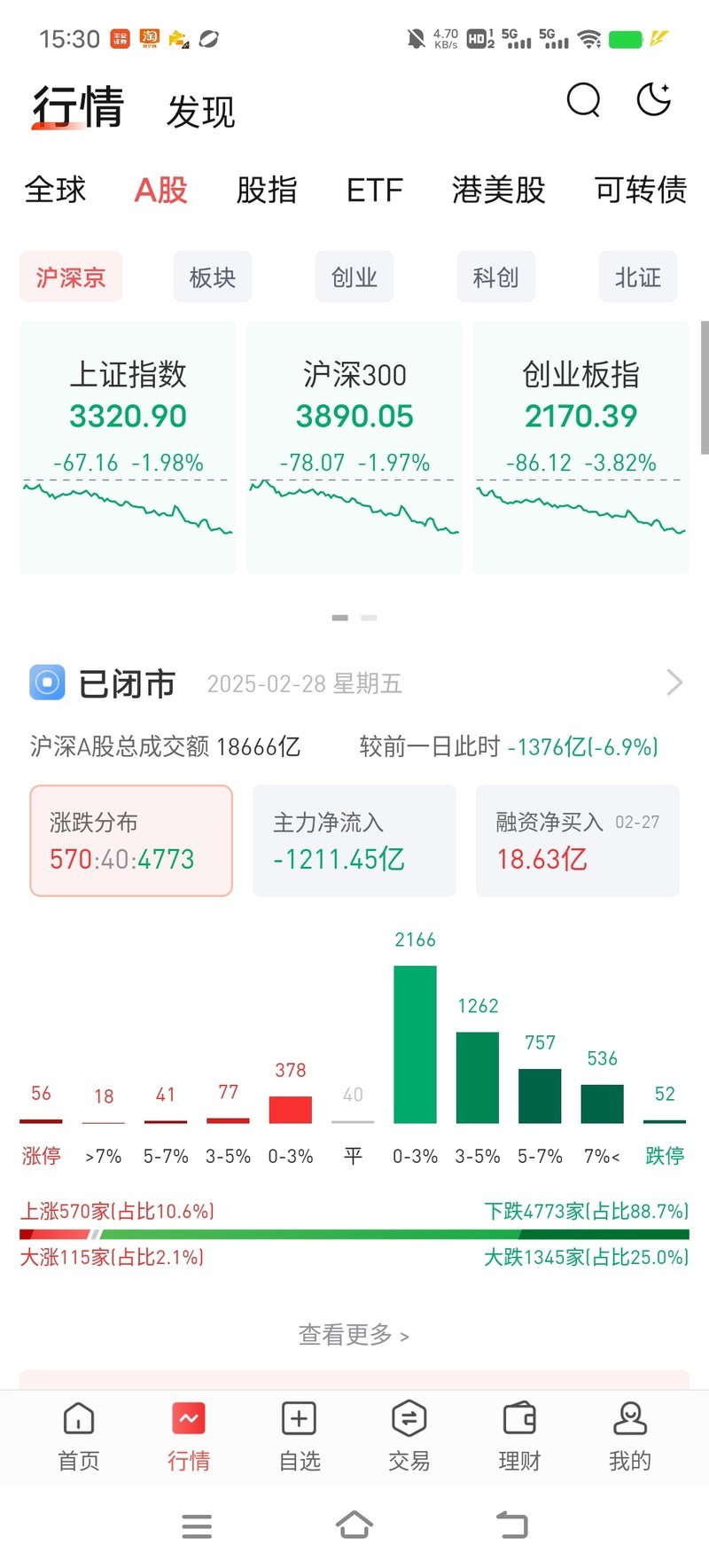Tap the 科创 filter chip
The image size is (709, 1568).
[x=495, y=277]
